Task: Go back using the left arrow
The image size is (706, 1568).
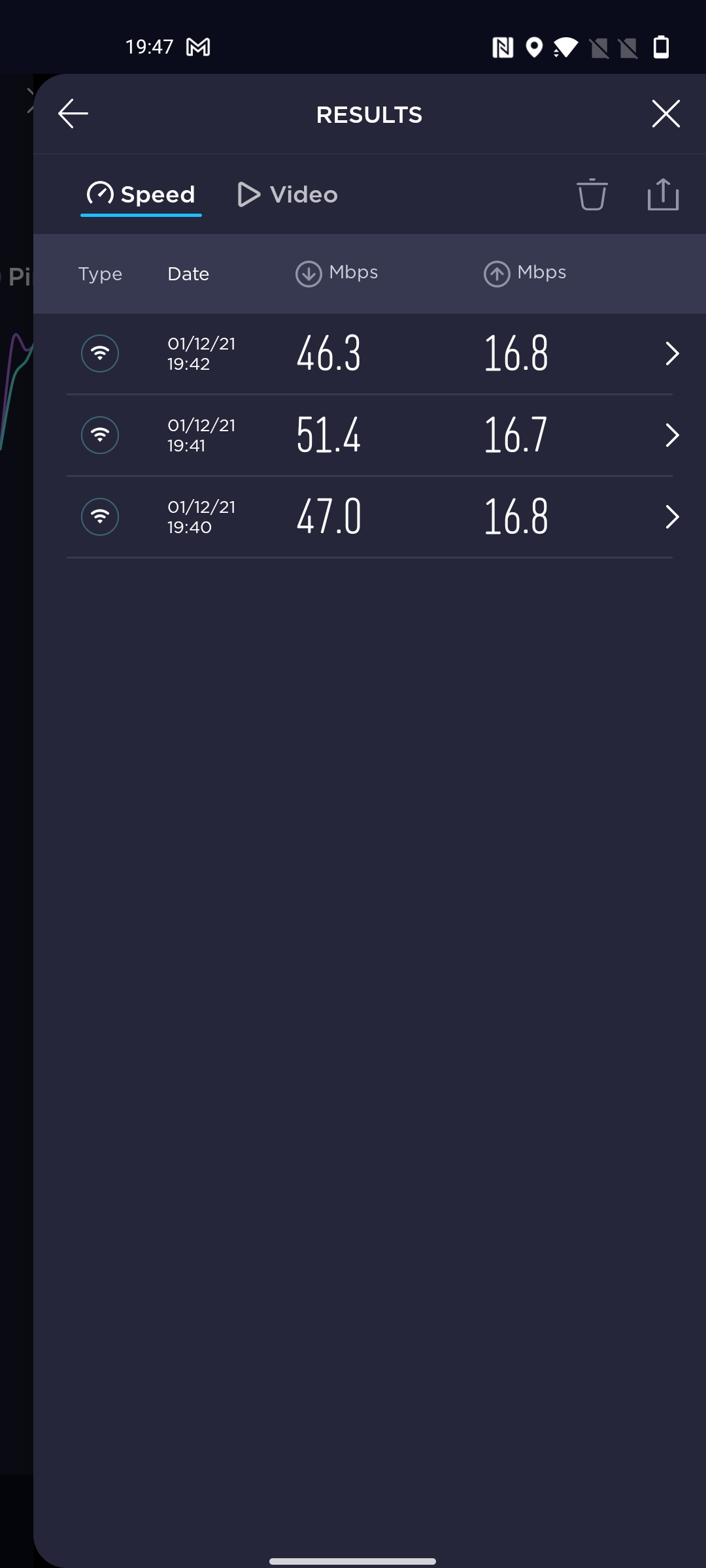Action: click(x=73, y=114)
